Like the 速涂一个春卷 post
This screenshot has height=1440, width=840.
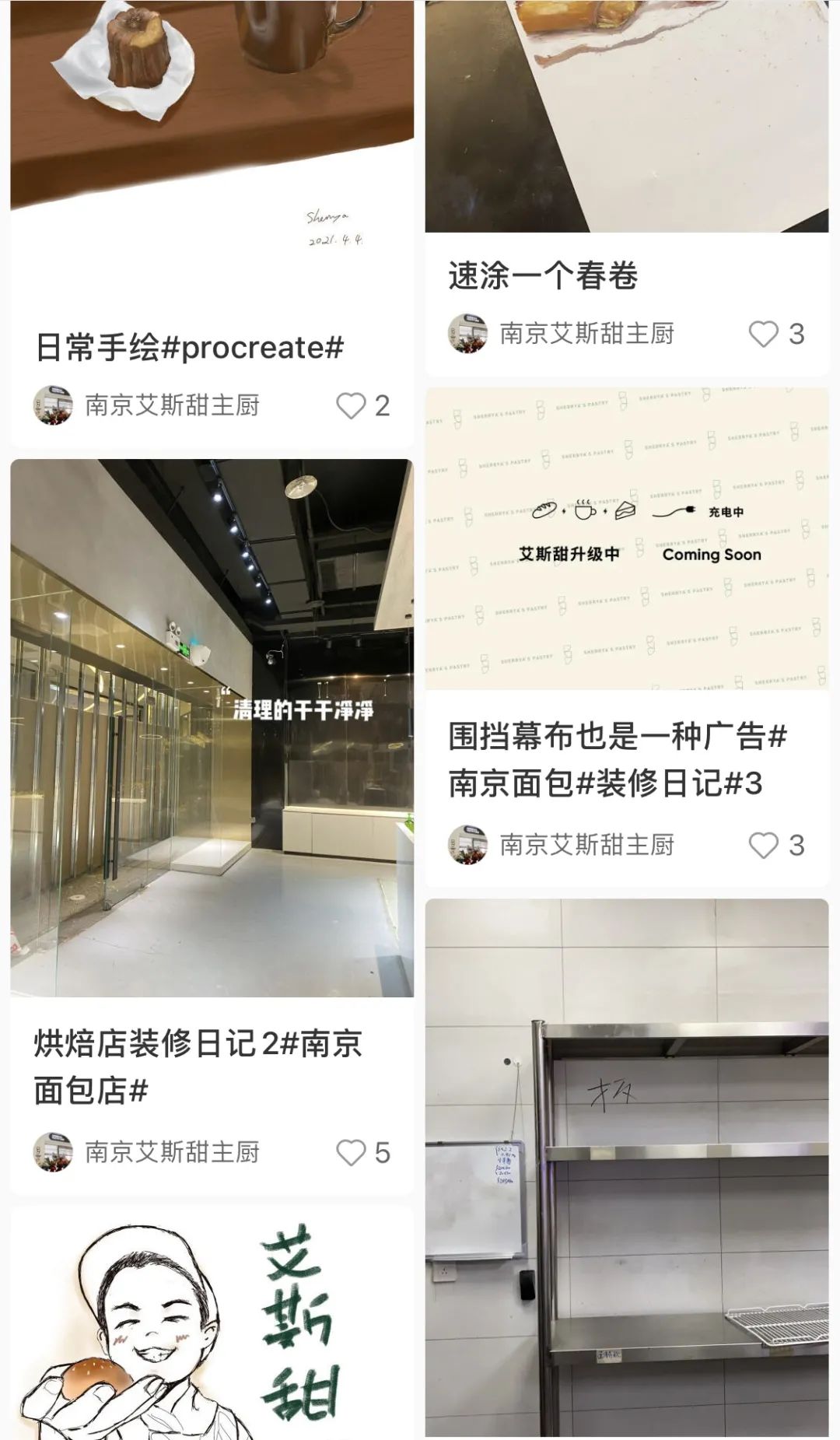pyautogui.click(x=764, y=334)
